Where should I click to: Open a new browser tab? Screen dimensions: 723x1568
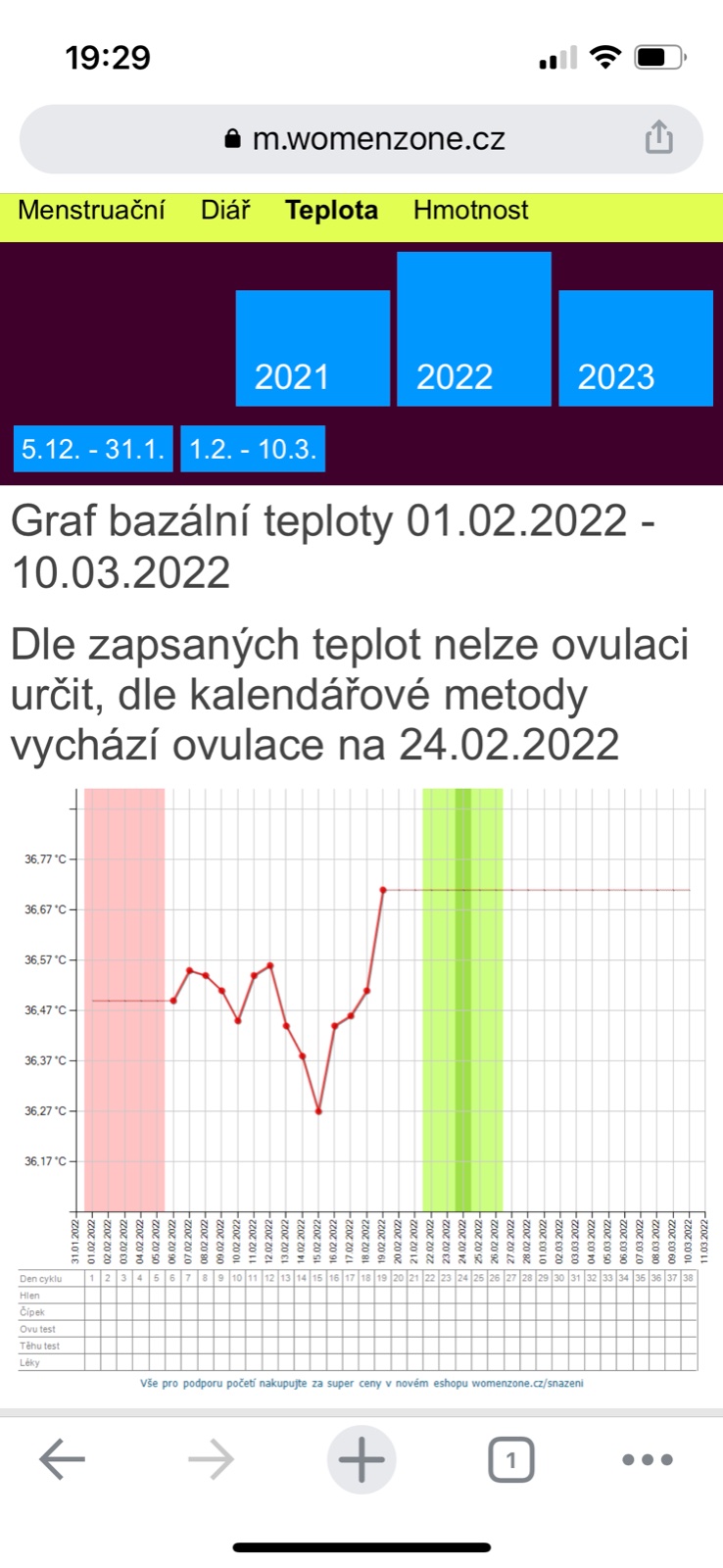361,1459
